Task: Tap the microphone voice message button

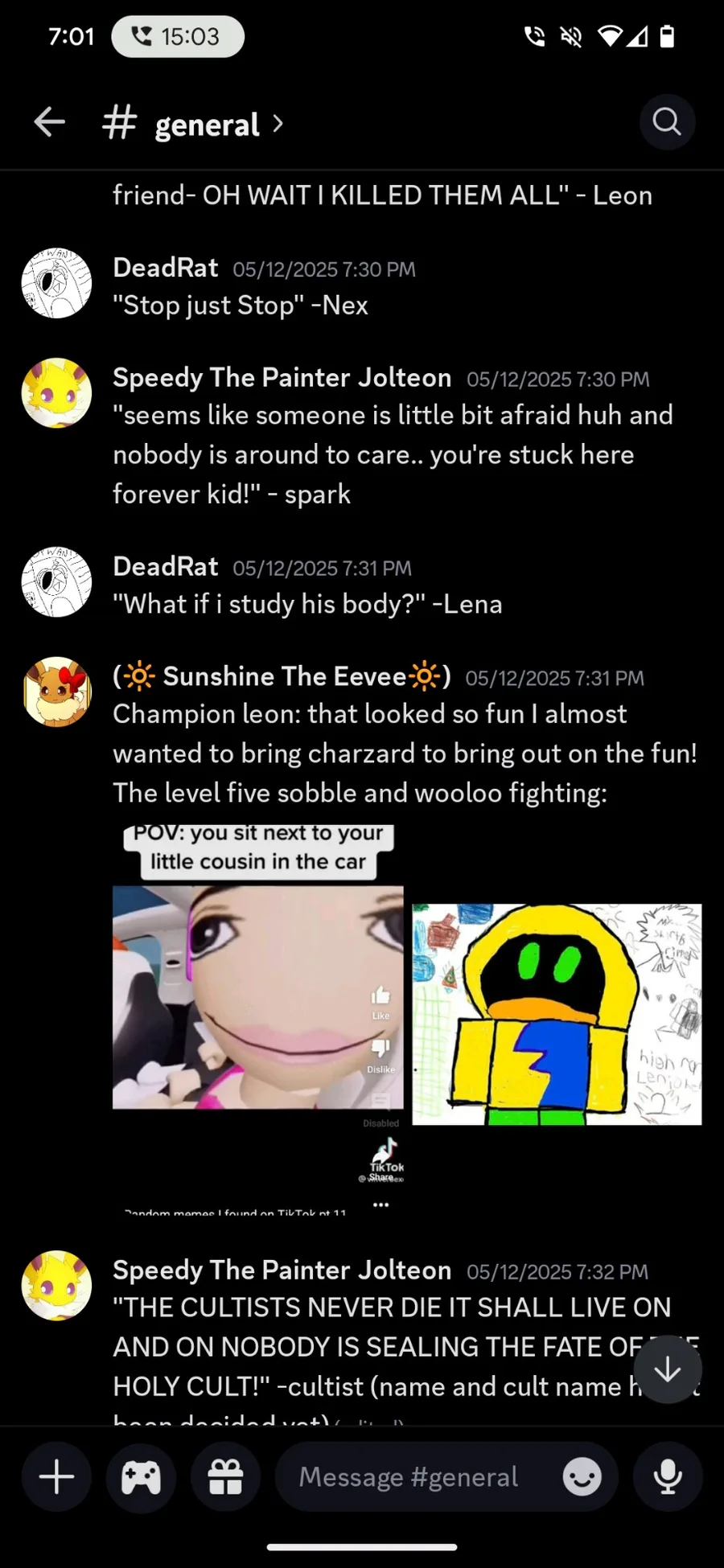Action: tap(667, 1477)
